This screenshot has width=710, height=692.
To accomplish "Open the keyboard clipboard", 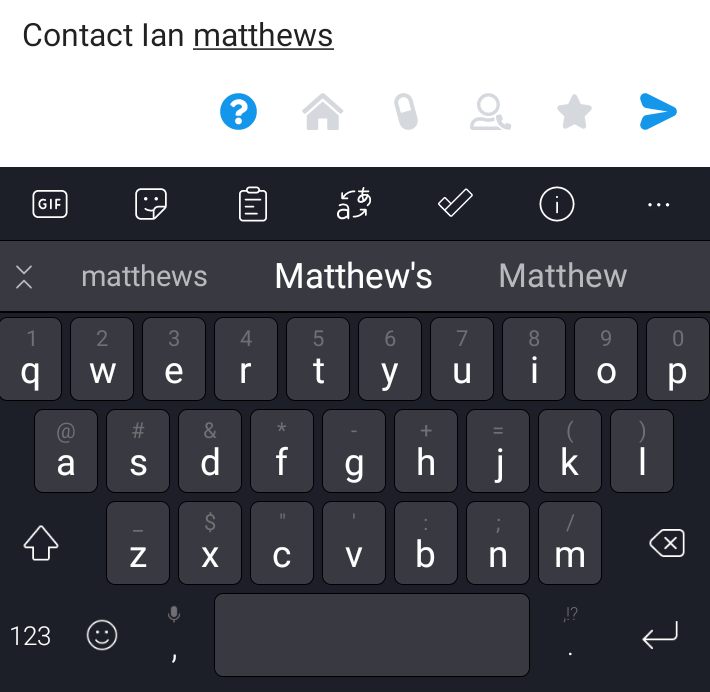I will (x=253, y=205).
